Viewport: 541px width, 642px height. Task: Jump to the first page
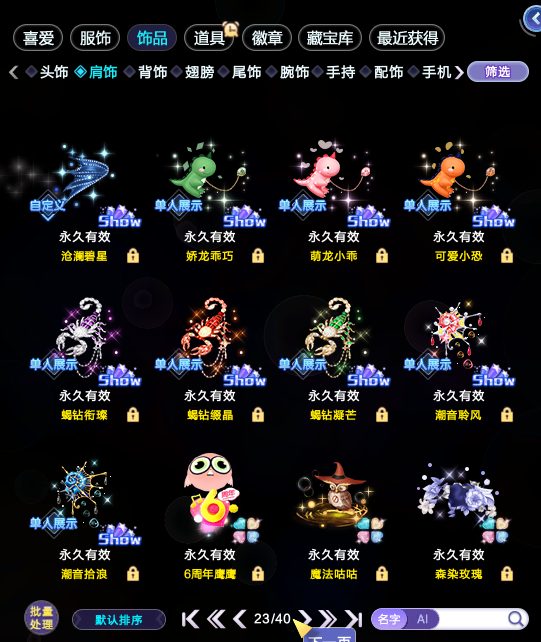(190, 619)
